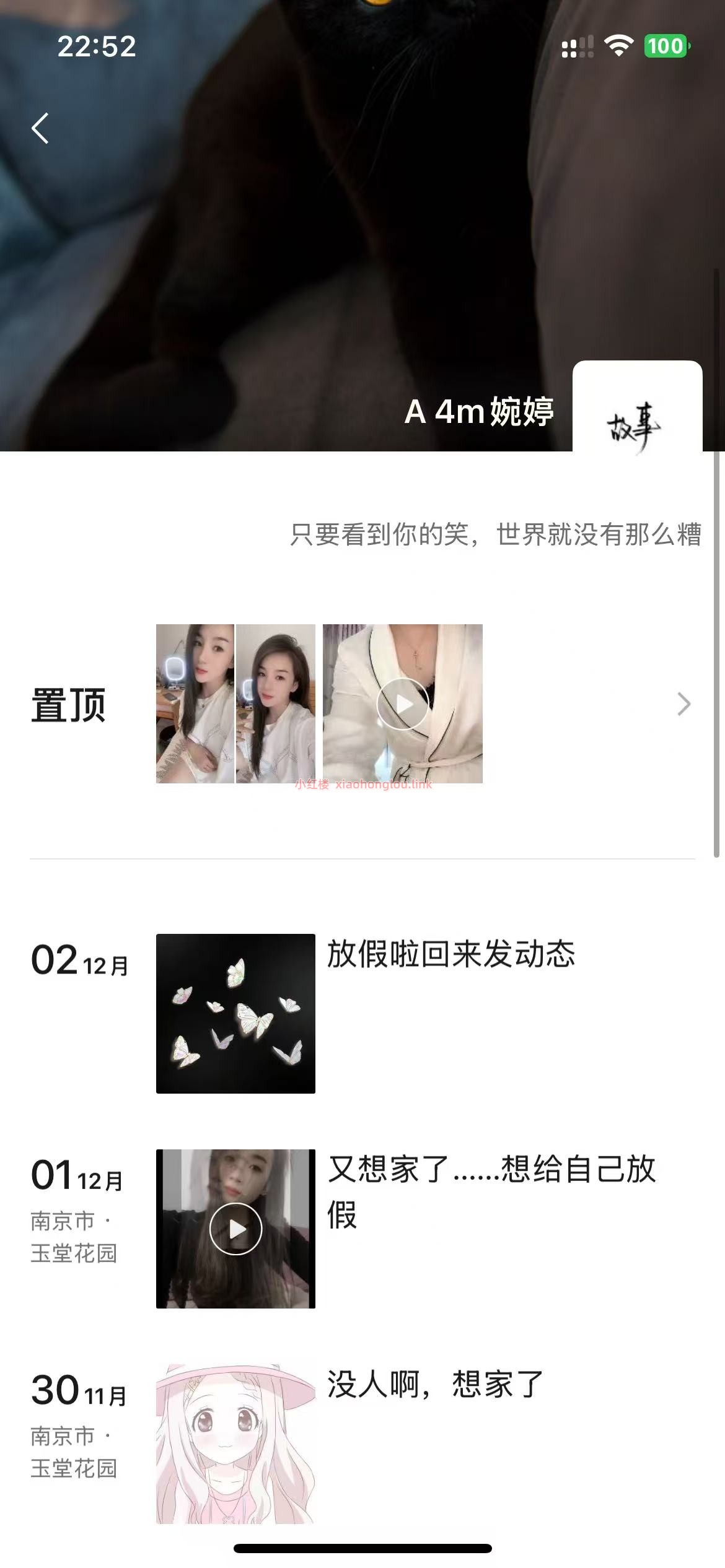
Task: Open the second pinned selfie photo
Action: click(276, 703)
